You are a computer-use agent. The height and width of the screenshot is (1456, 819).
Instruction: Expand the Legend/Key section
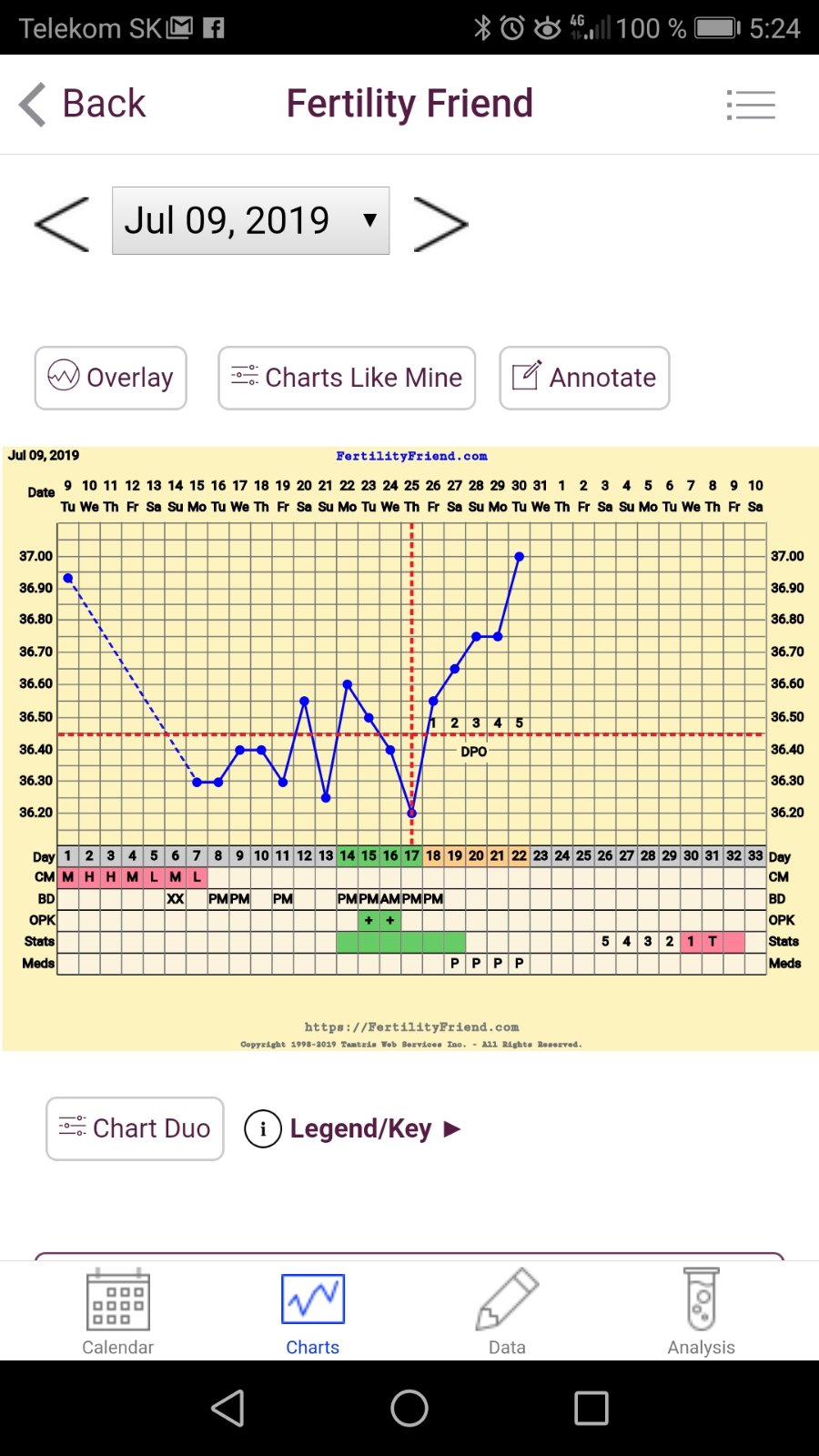(353, 1129)
